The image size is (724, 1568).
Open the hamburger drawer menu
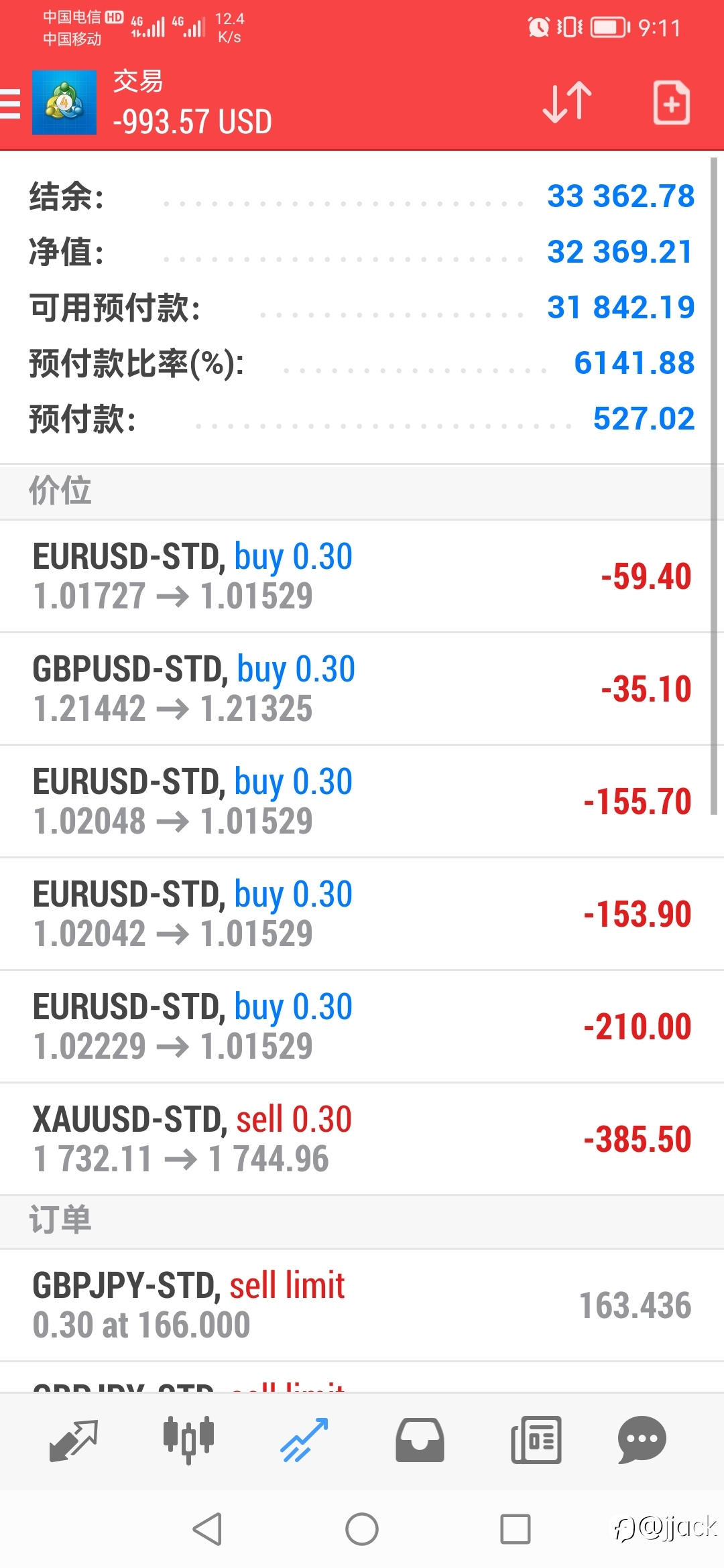[x=10, y=104]
